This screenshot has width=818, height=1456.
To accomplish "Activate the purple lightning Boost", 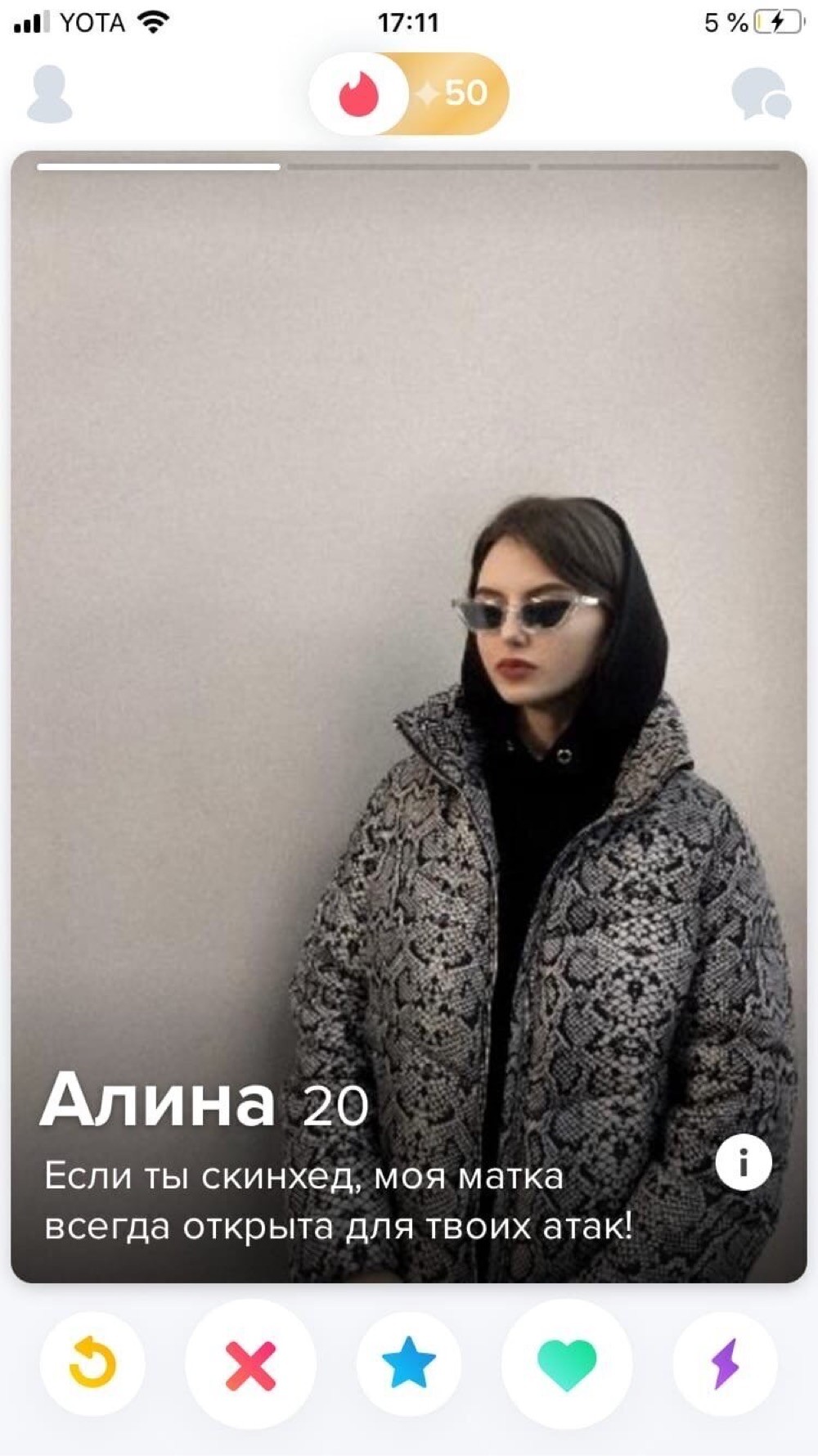I will 725,1364.
